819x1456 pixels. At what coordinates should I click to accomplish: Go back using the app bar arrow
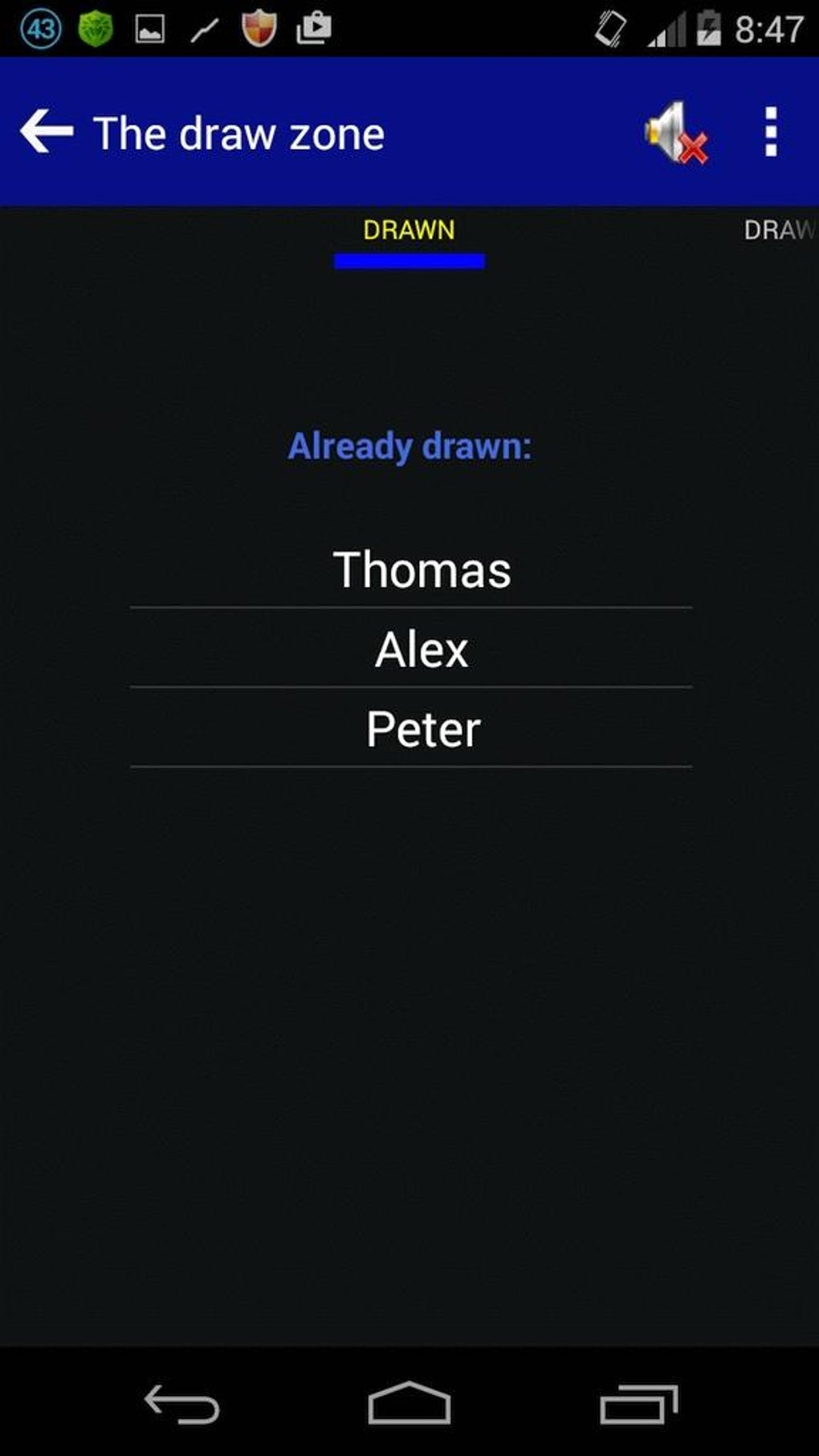click(x=47, y=132)
